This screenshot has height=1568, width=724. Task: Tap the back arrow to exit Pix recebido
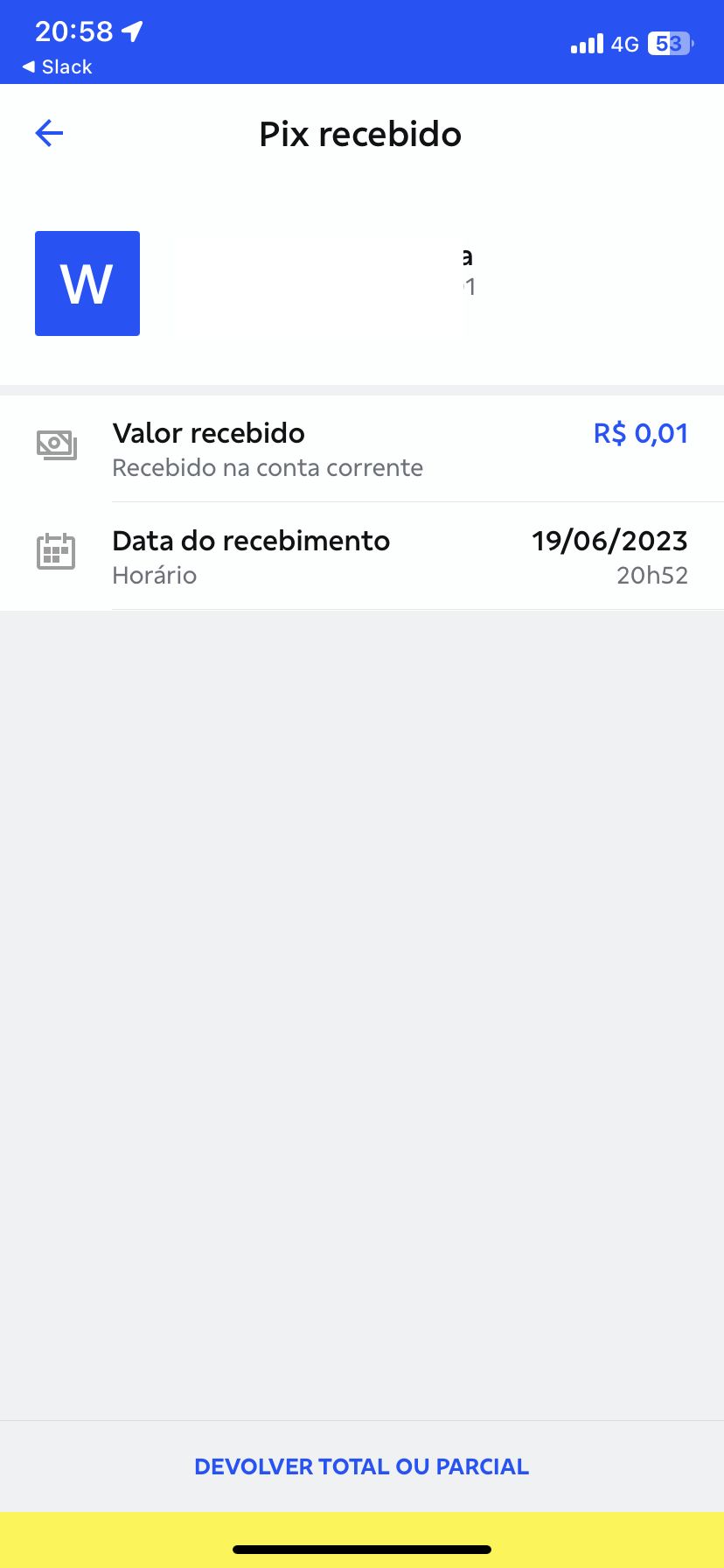[x=49, y=133]
